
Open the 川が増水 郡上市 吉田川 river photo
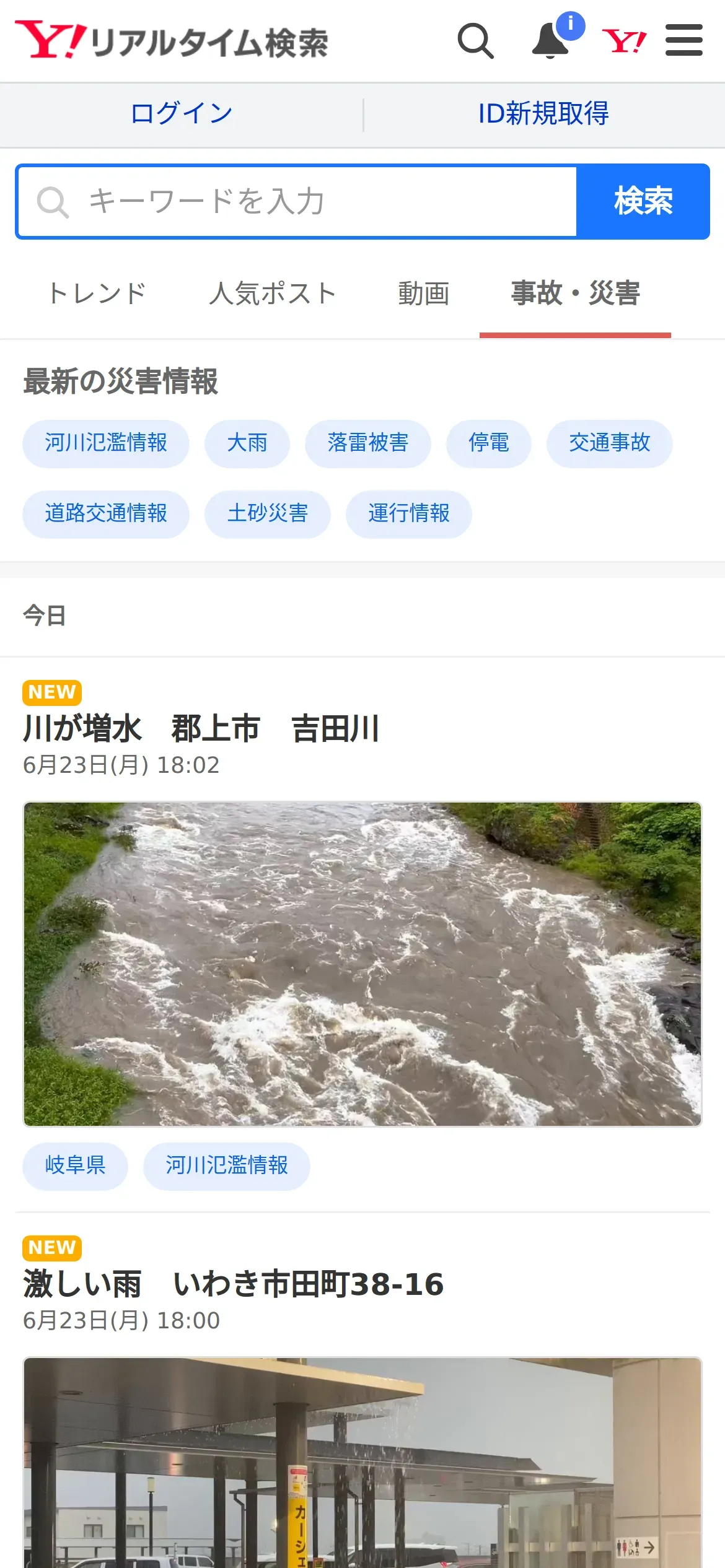point(362,964)
